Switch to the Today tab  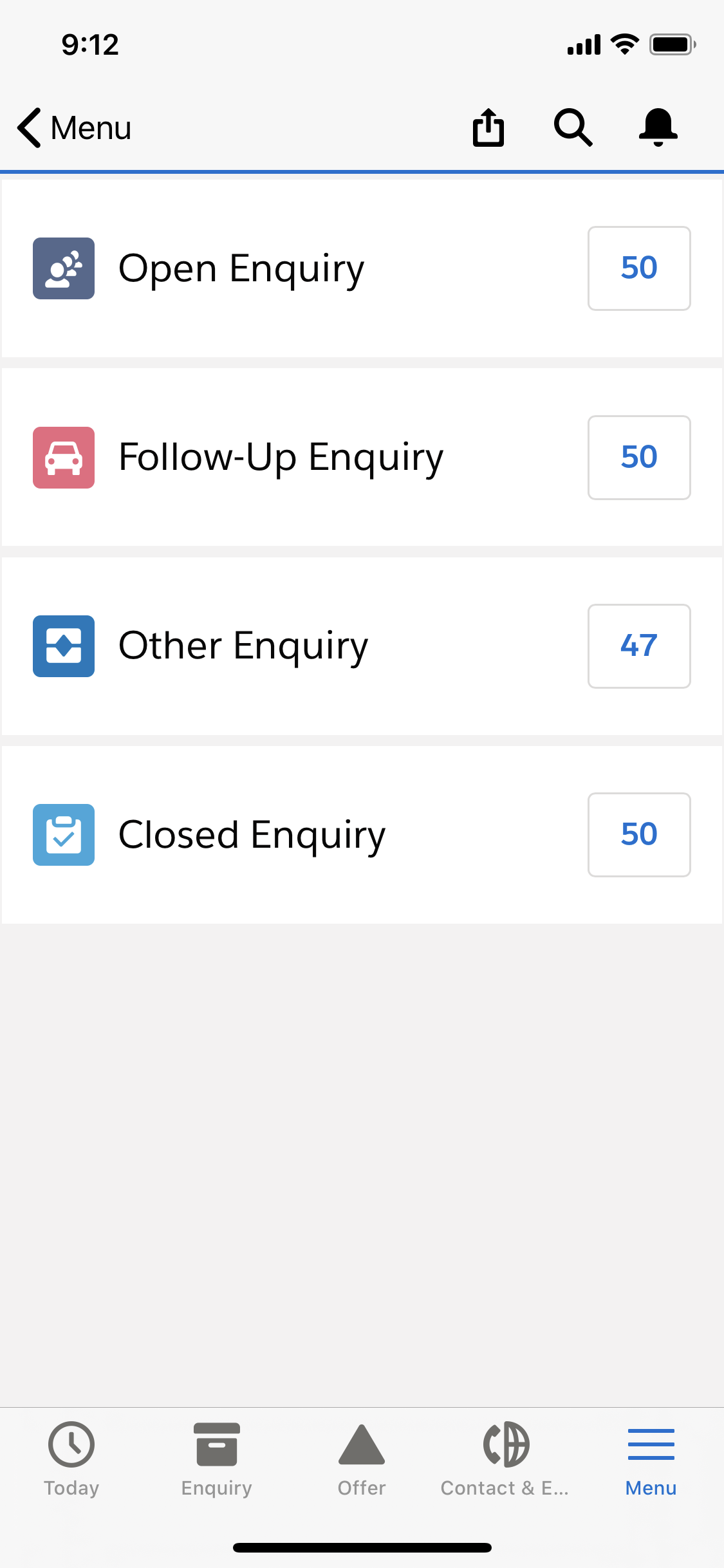[x=71, y=1459]
